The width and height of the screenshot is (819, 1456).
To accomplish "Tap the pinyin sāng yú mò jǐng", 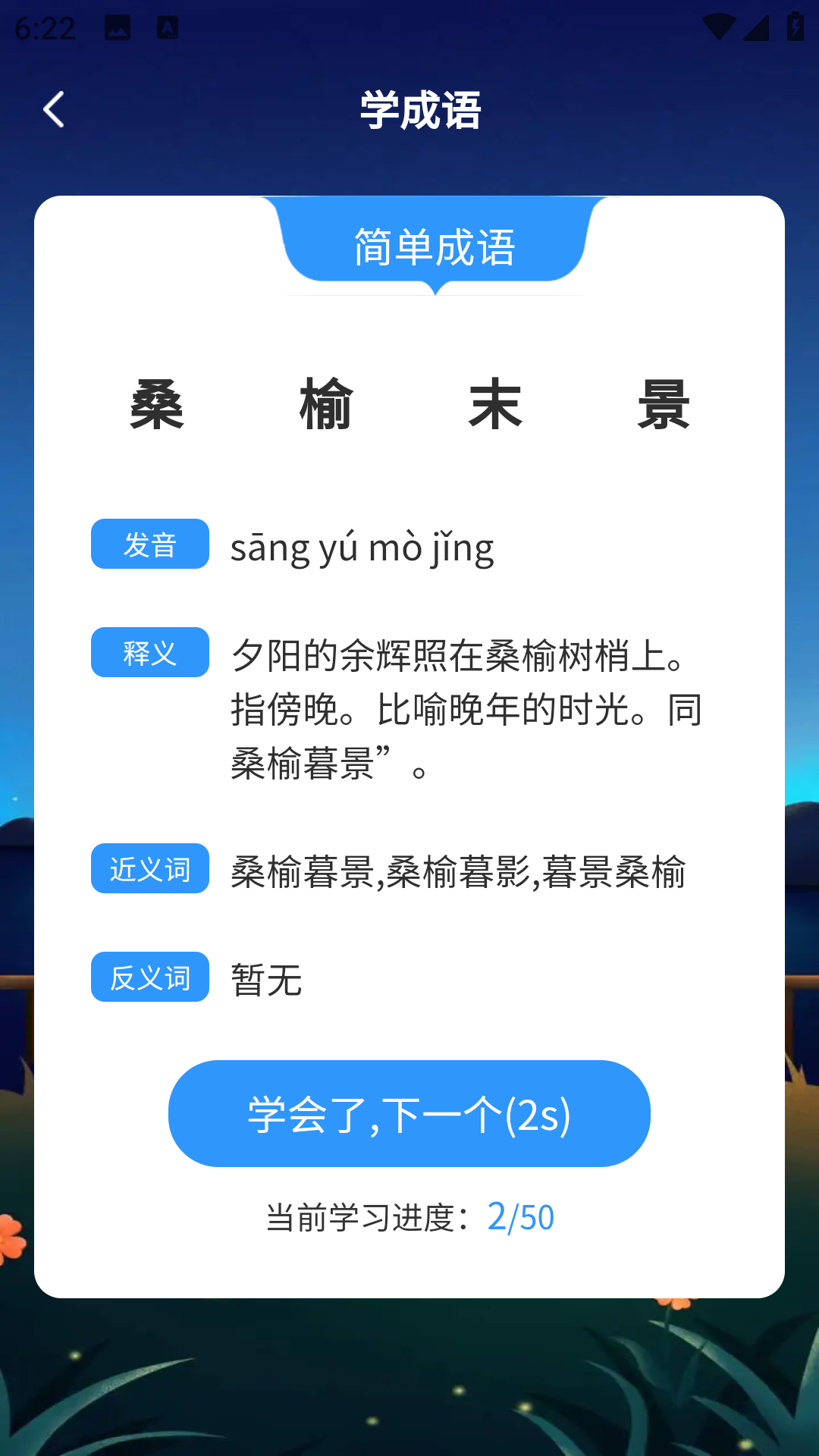I will pos(362,544).
